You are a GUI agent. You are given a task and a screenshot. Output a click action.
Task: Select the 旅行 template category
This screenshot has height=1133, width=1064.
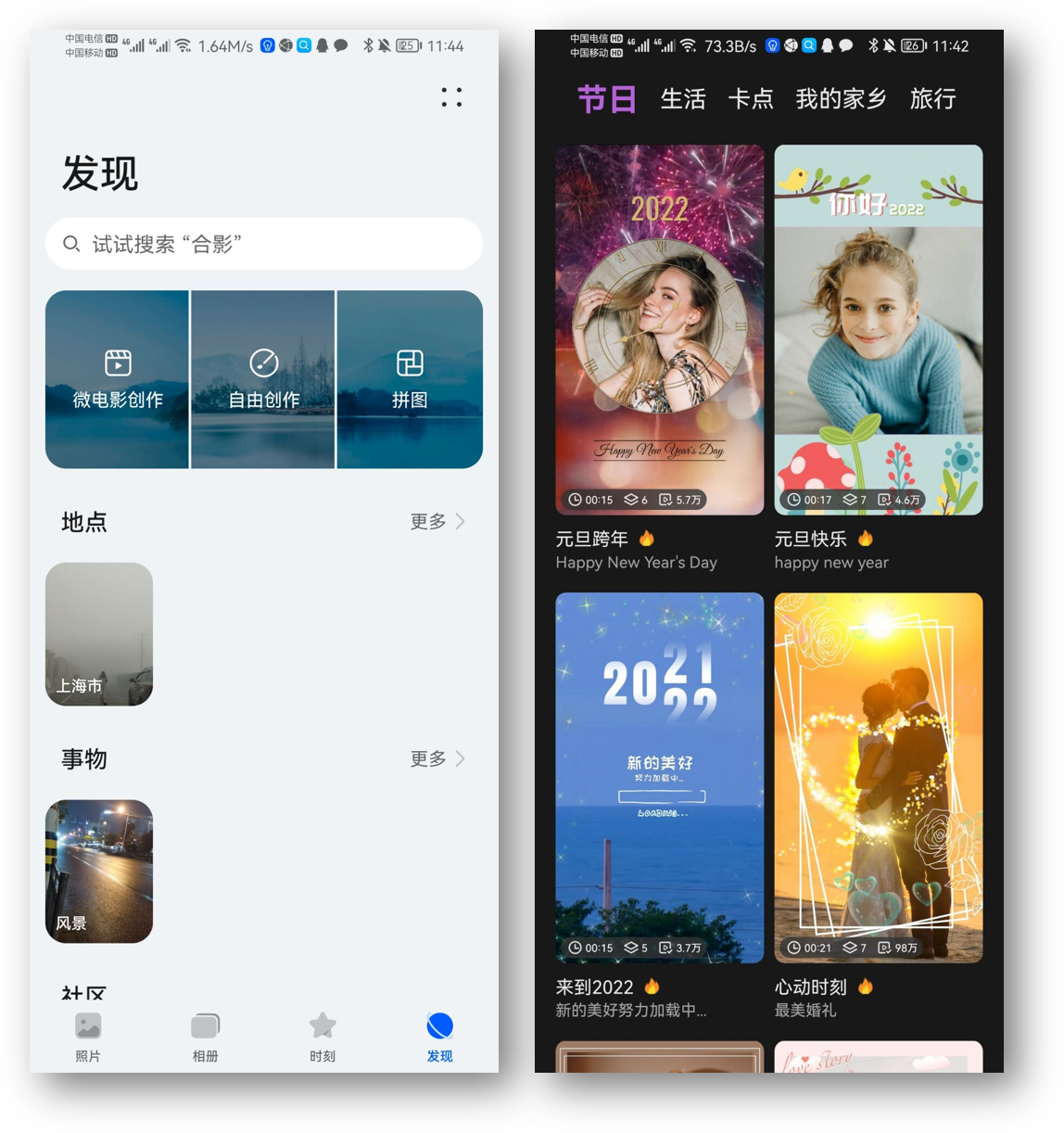932,99
